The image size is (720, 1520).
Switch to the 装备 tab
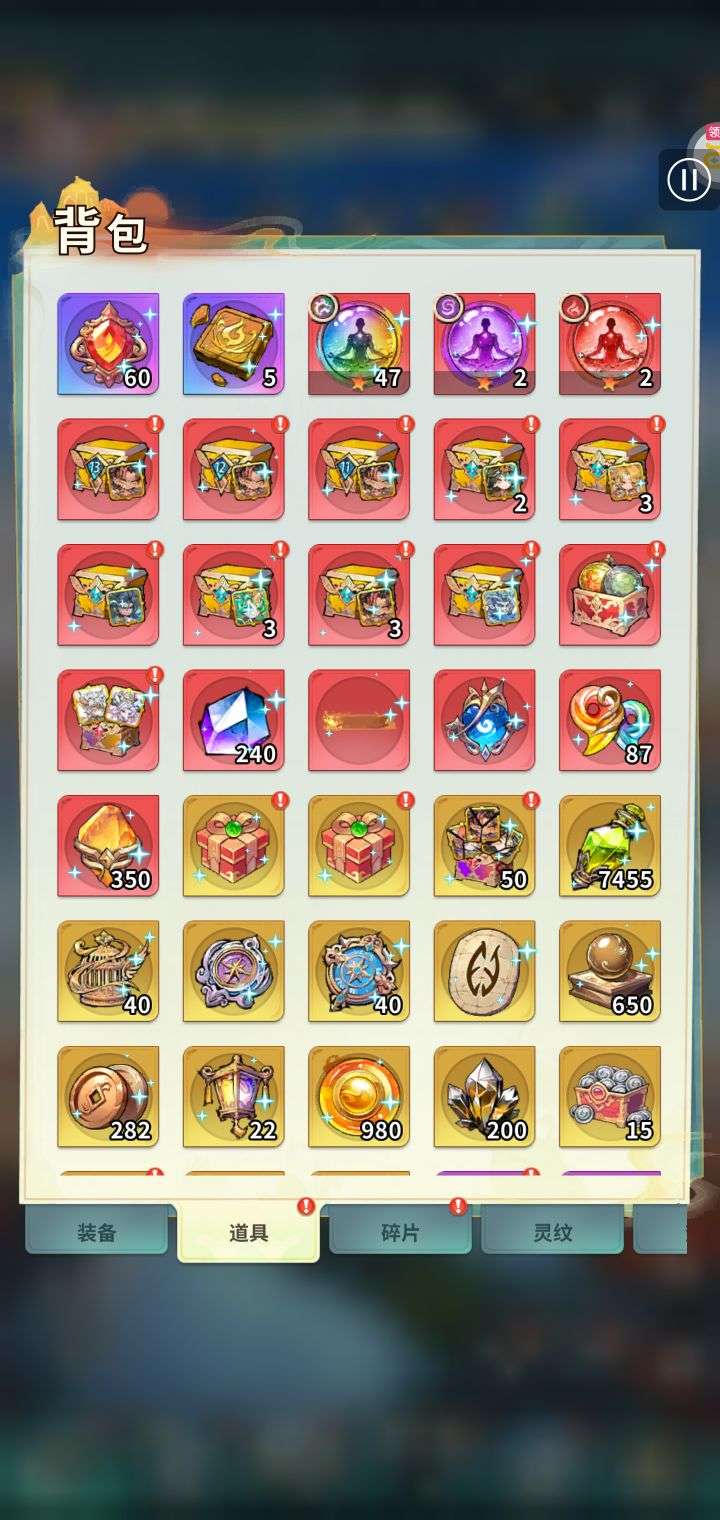[x=97, y=1232]
